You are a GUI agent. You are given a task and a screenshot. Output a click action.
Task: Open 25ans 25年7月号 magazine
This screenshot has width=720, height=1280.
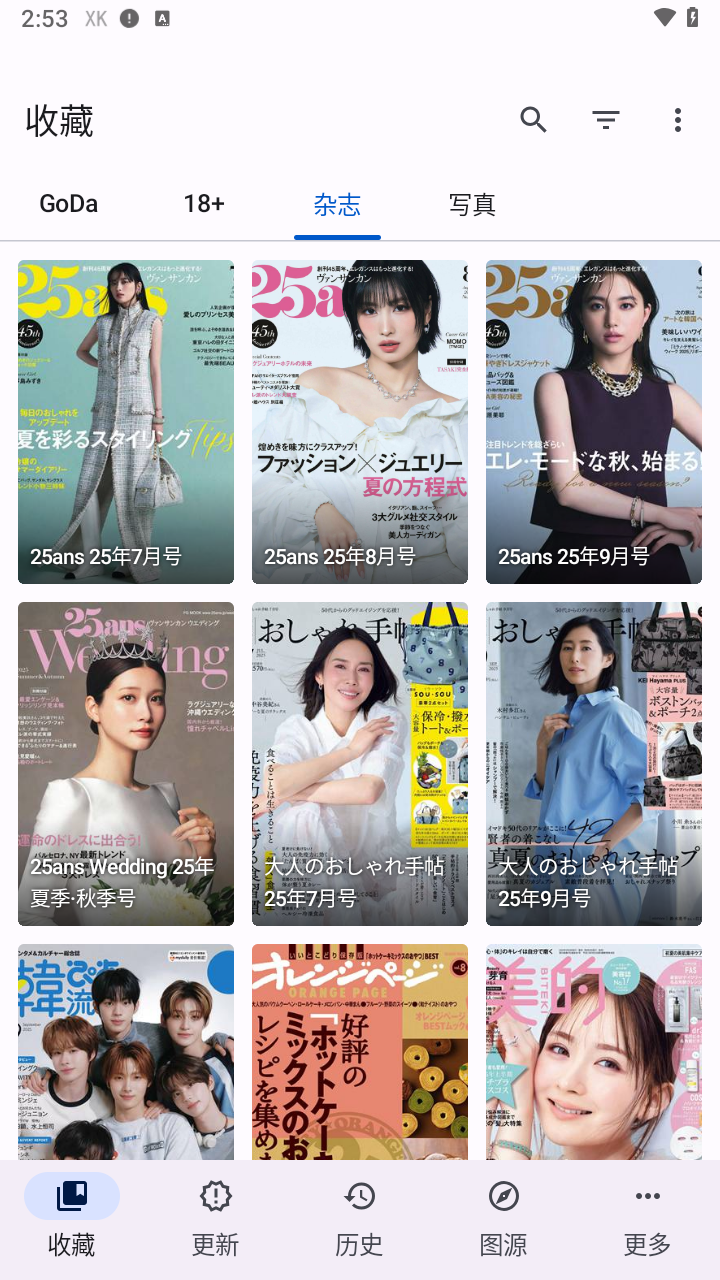tap(126, 422)
